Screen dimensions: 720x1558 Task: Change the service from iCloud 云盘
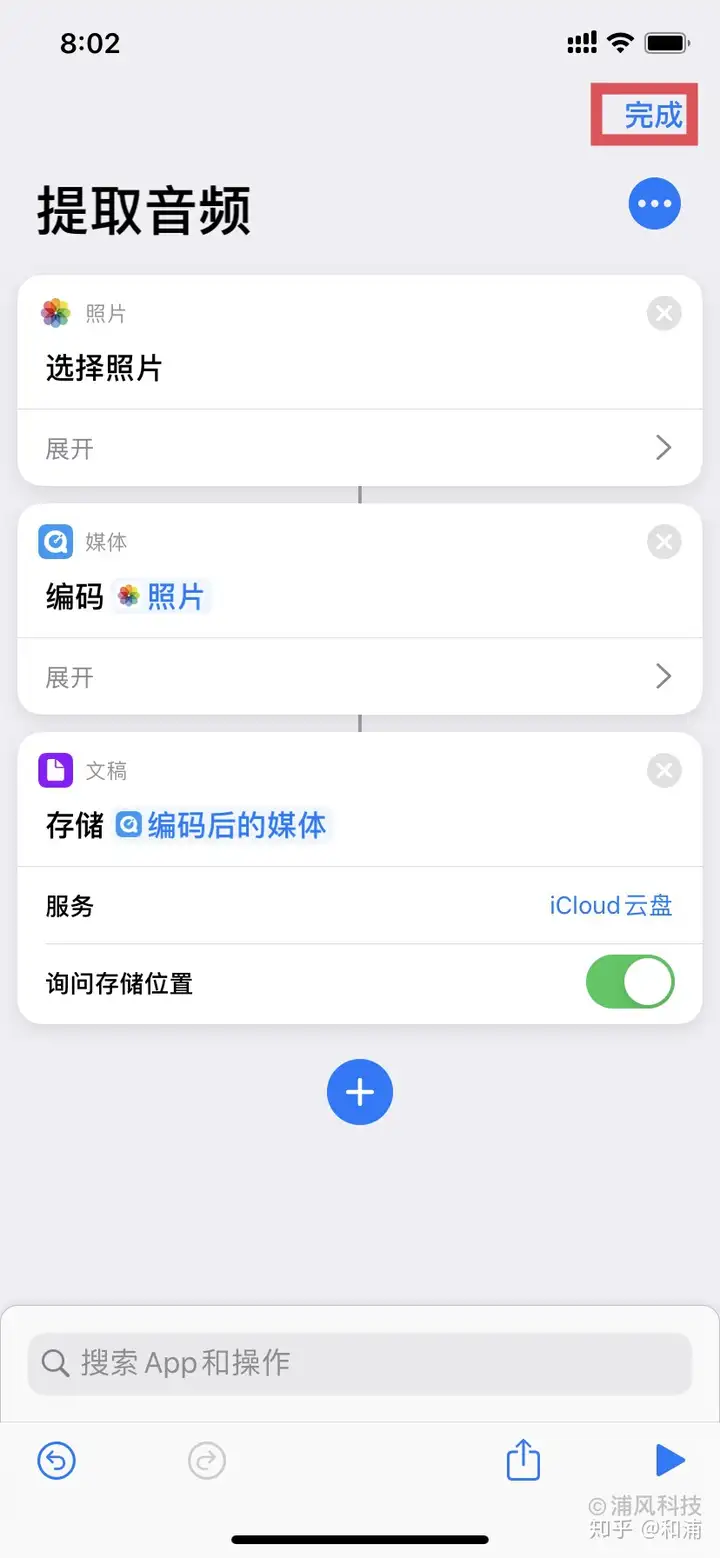611,906
